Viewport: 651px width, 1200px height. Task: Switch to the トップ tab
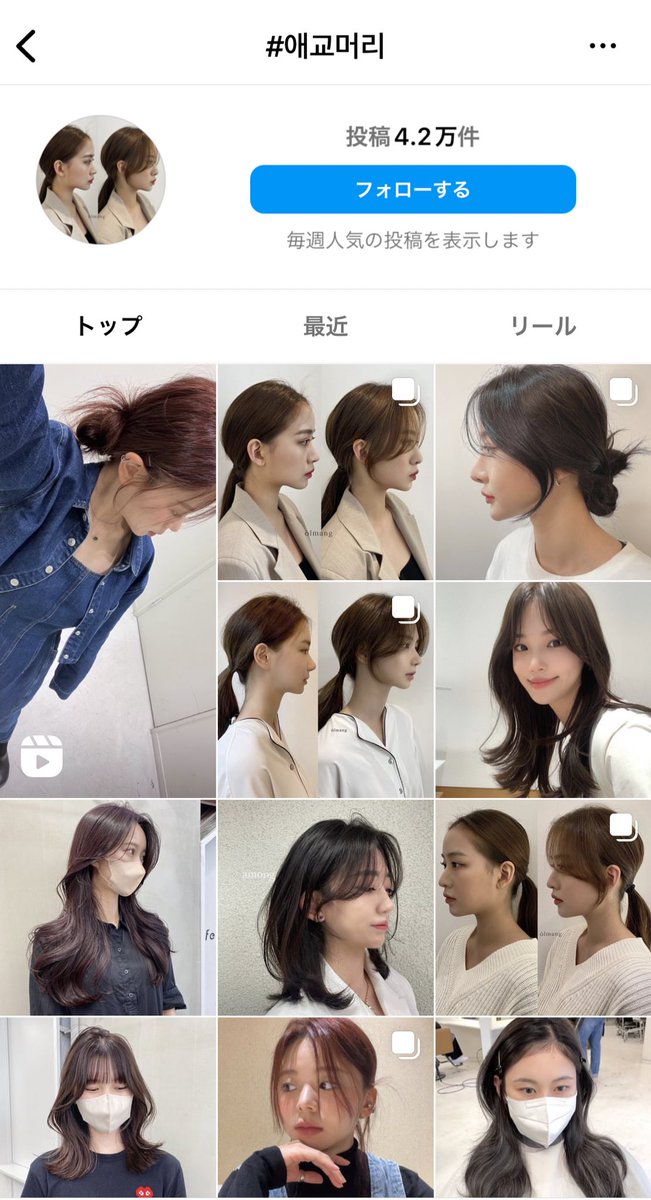(x=109, y=325)
